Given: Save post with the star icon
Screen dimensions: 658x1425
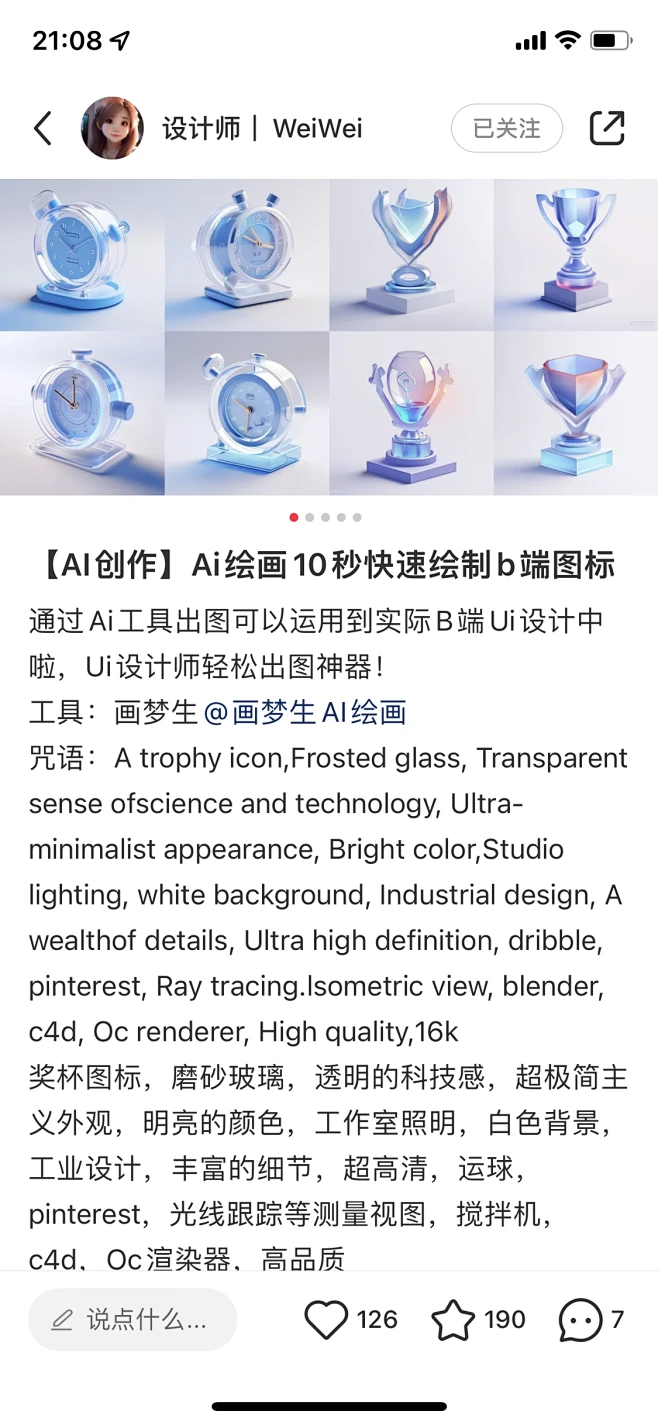Looking at the screenshot, I should (453, 1320).
